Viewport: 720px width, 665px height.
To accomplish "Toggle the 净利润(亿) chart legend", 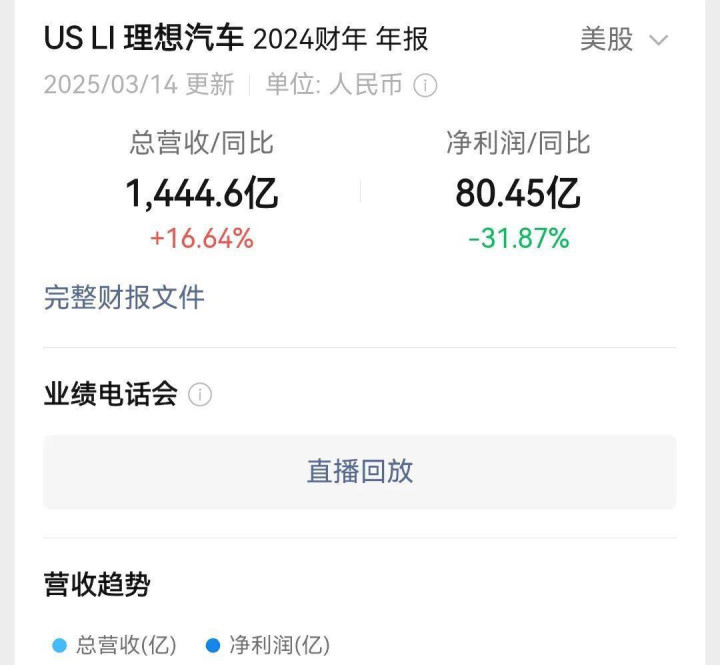I will coord(267,645).
